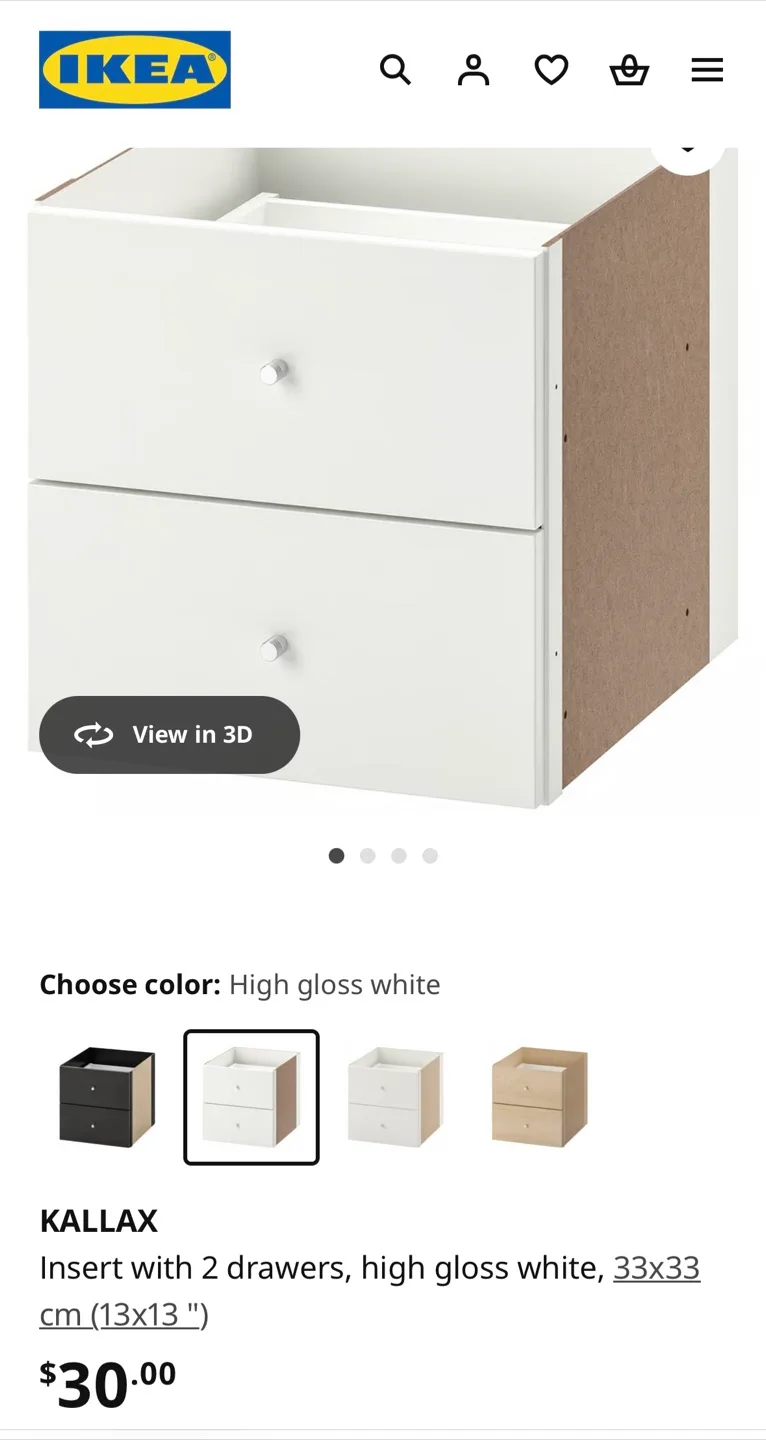
Task: Click the IKEA logo to go home
Action: coord(135,70)
